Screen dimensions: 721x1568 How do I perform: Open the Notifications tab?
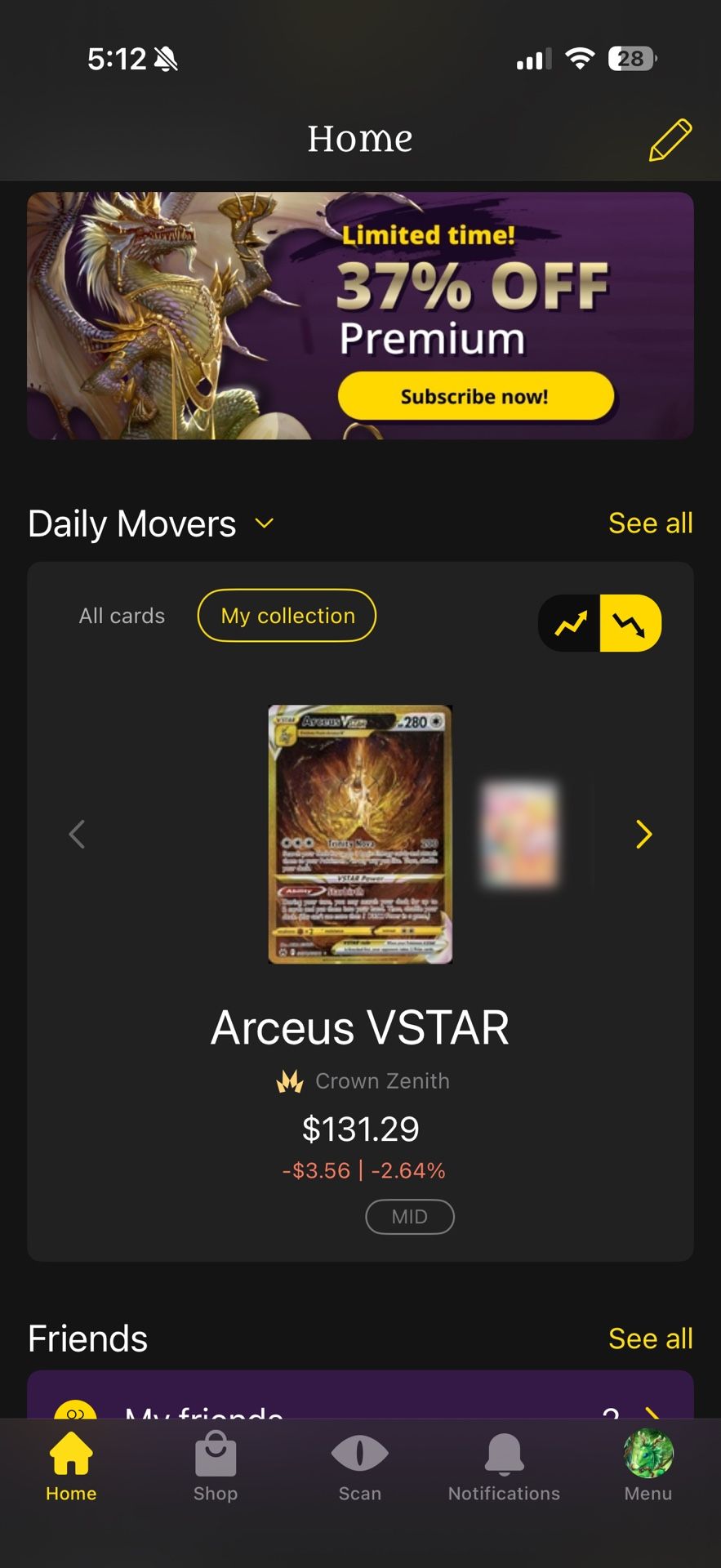tap(504, 1467)
